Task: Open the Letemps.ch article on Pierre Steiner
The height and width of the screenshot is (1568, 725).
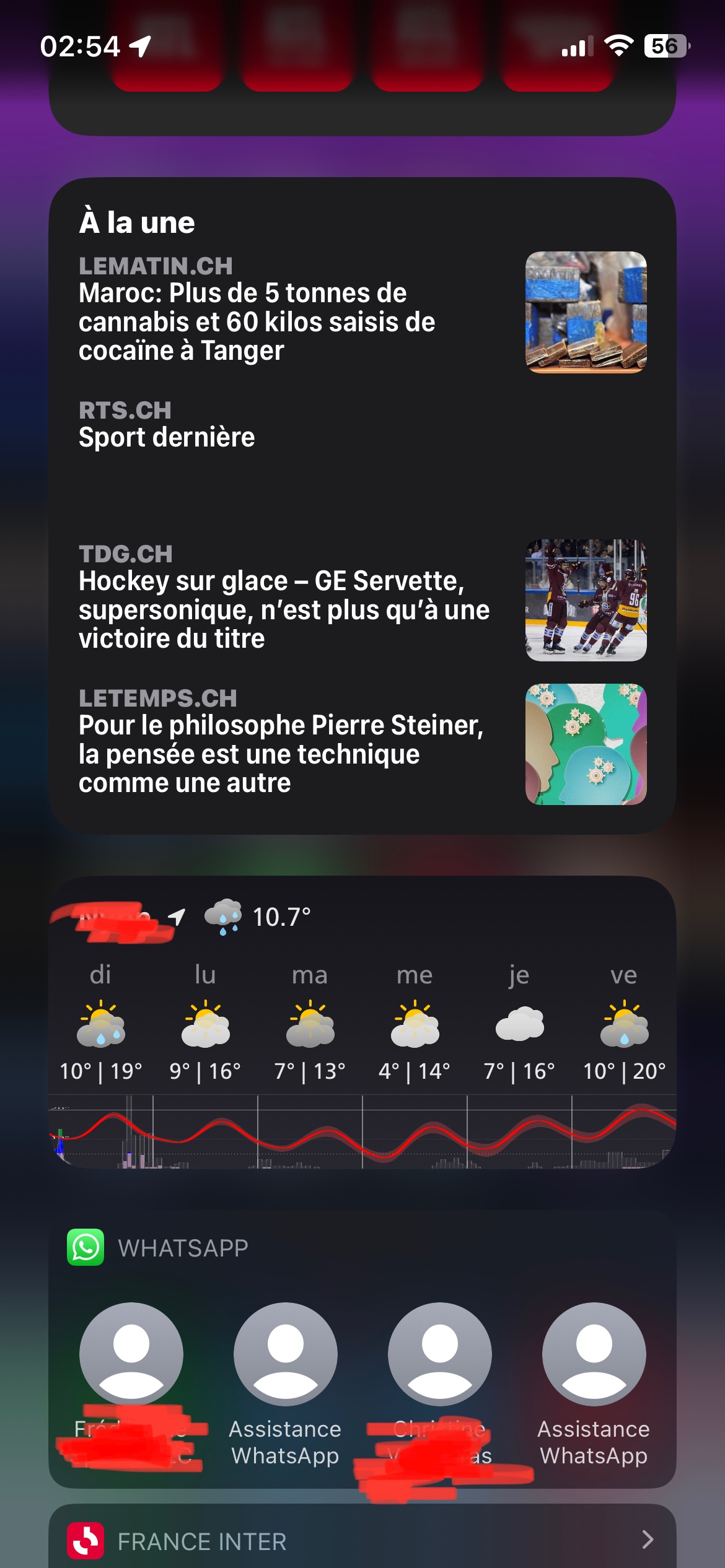Action: coord(280,754)
